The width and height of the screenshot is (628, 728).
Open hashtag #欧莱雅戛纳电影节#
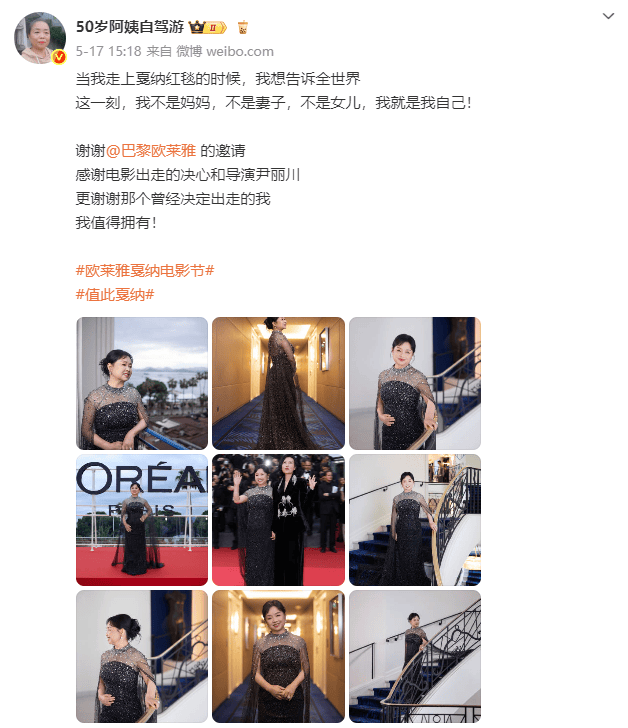pyautogui.click(x=145, y=271)
